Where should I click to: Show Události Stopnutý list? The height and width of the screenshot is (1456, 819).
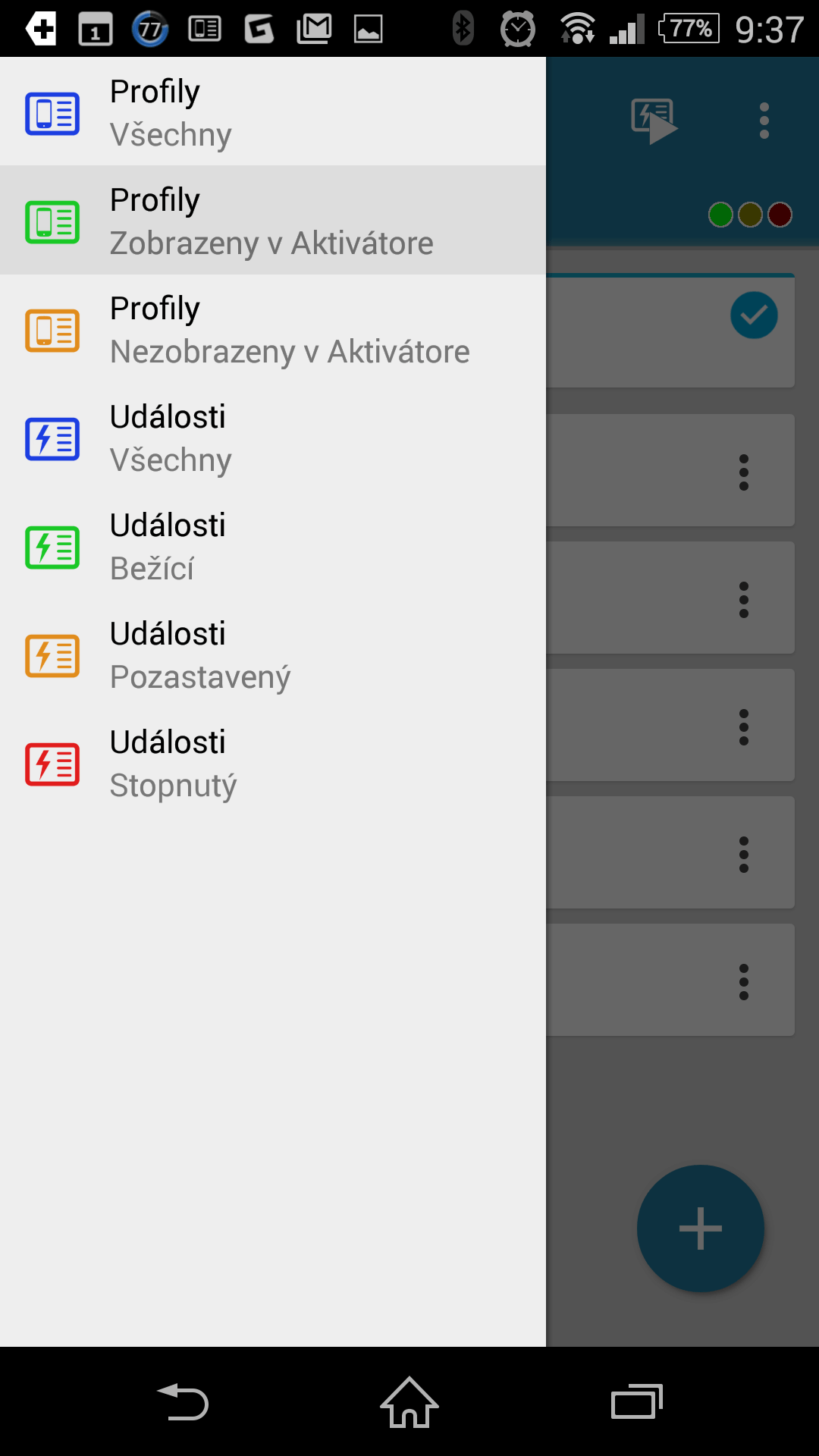(x=273, y=763)
